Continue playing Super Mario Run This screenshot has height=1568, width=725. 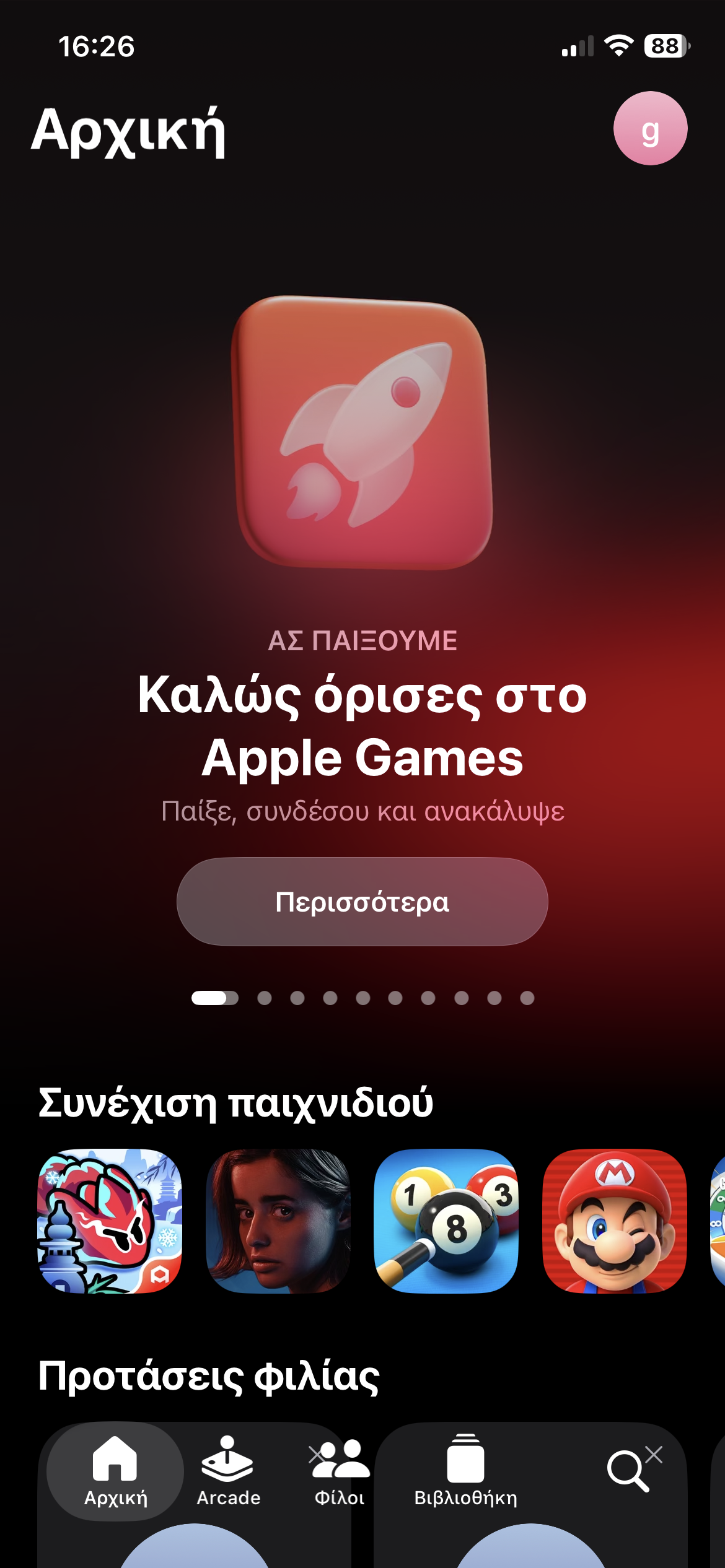(614, 1221)
